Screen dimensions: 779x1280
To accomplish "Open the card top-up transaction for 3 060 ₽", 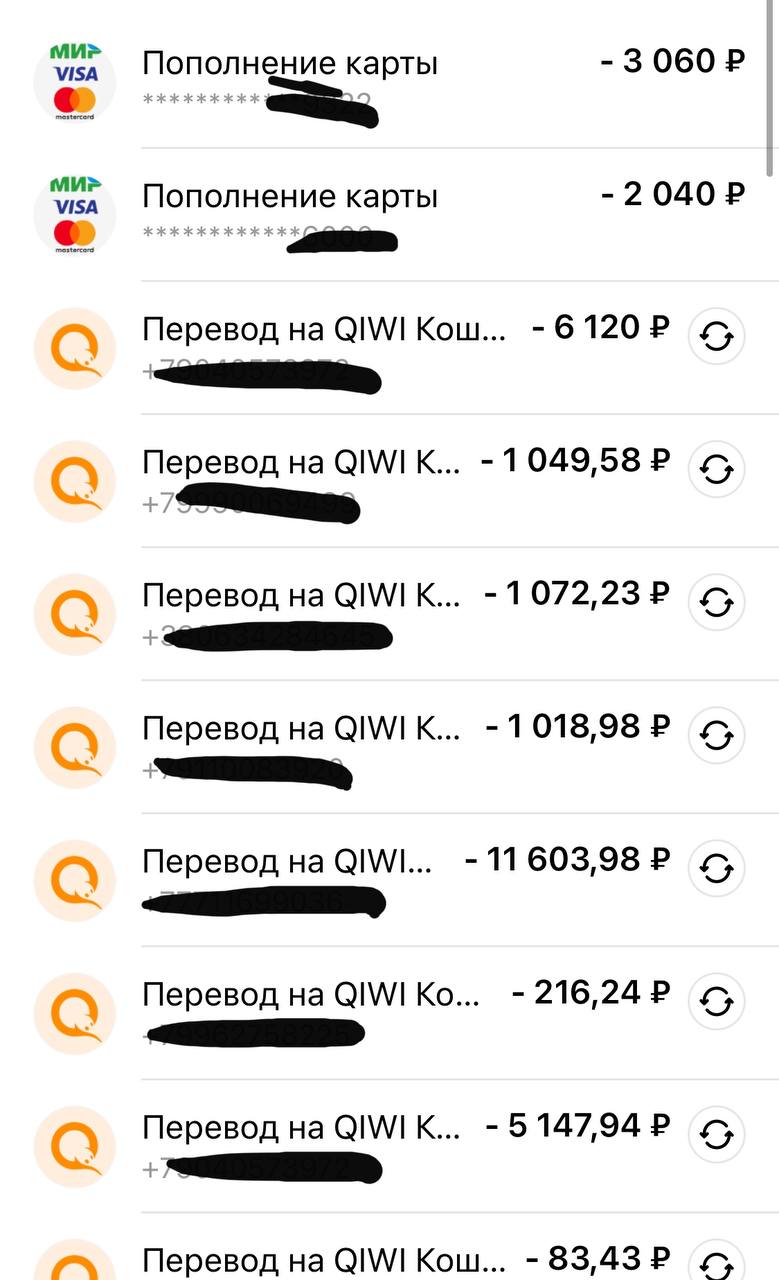I will [x=389, y=82].
